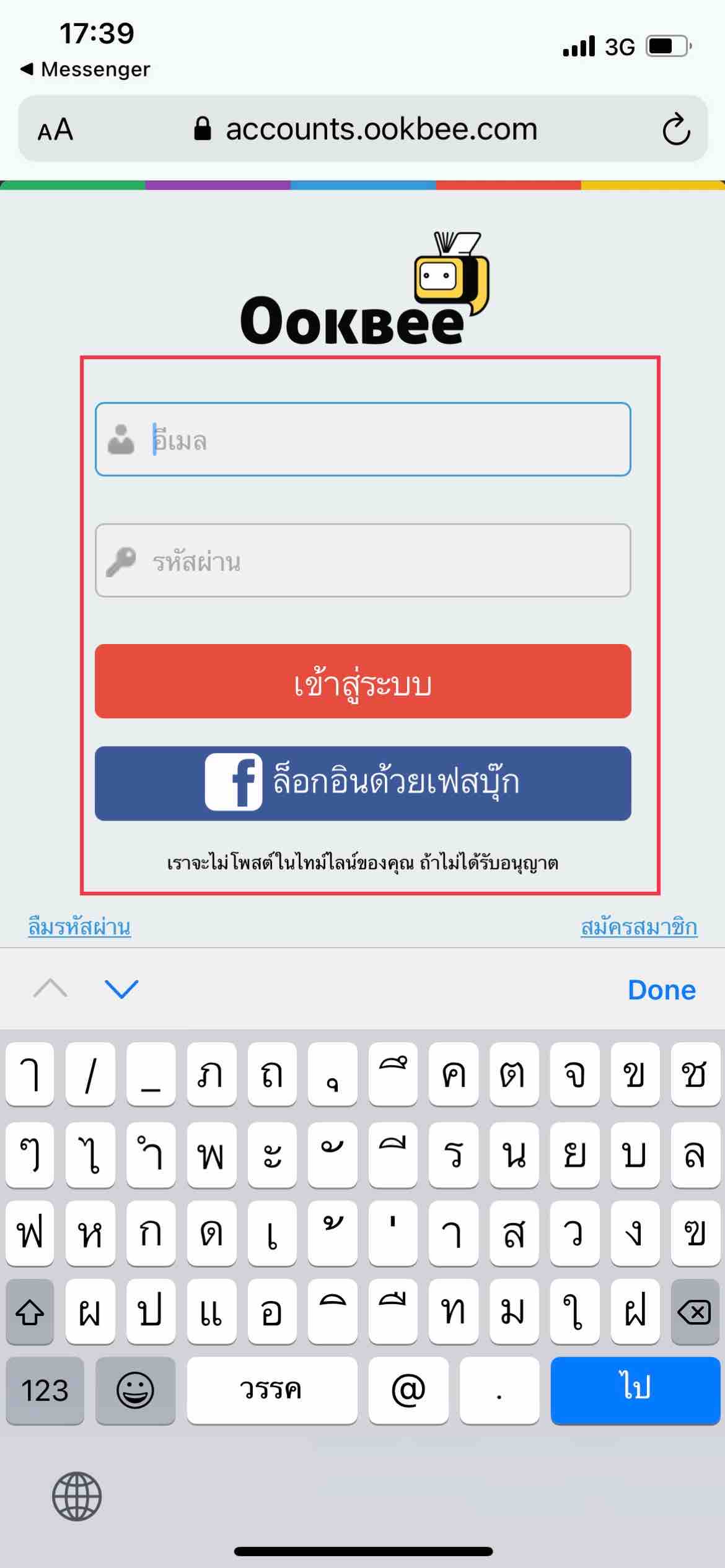This screenshot has width=725, height=1568.
Task: Tap the shift key on the keyboard
Action: [30, 1312]
